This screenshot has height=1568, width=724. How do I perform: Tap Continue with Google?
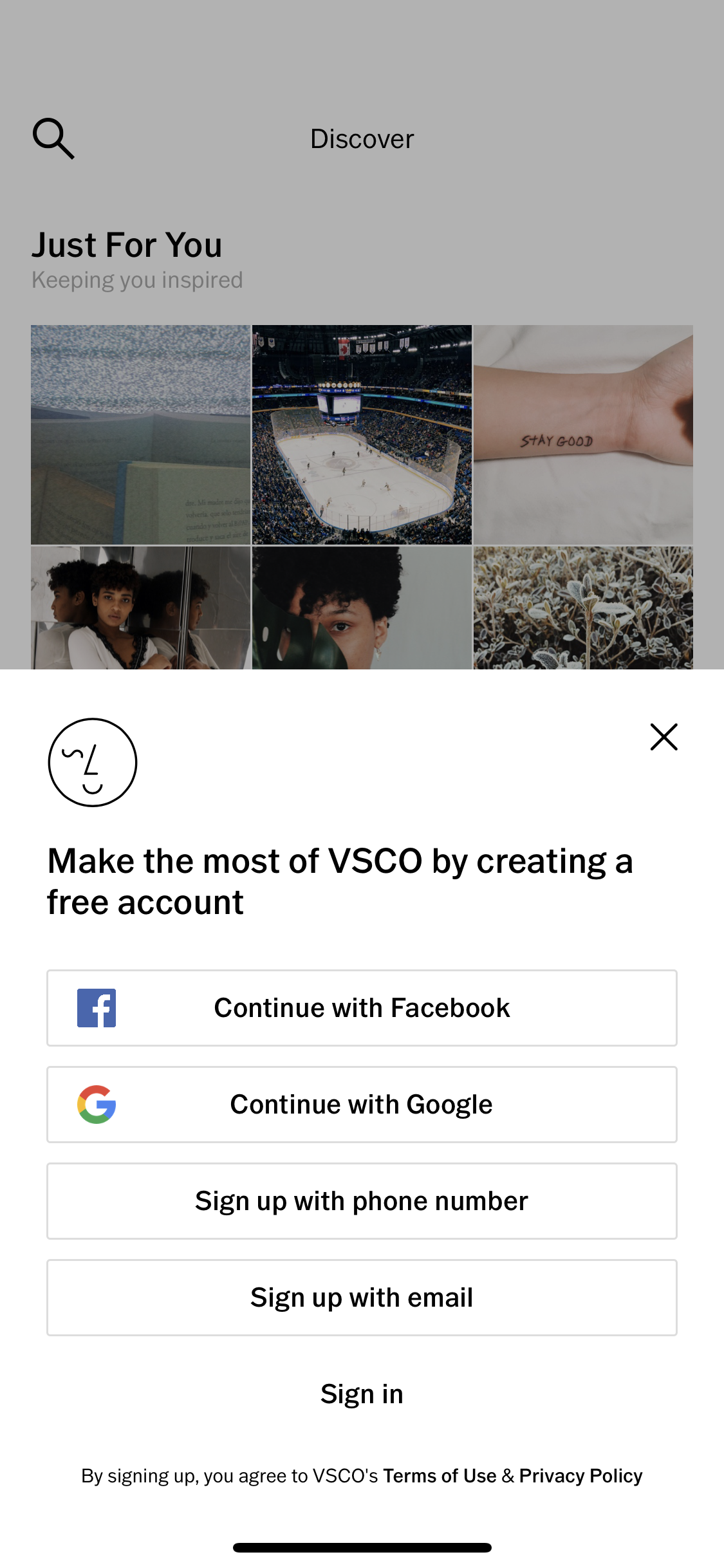[362, 1104]
